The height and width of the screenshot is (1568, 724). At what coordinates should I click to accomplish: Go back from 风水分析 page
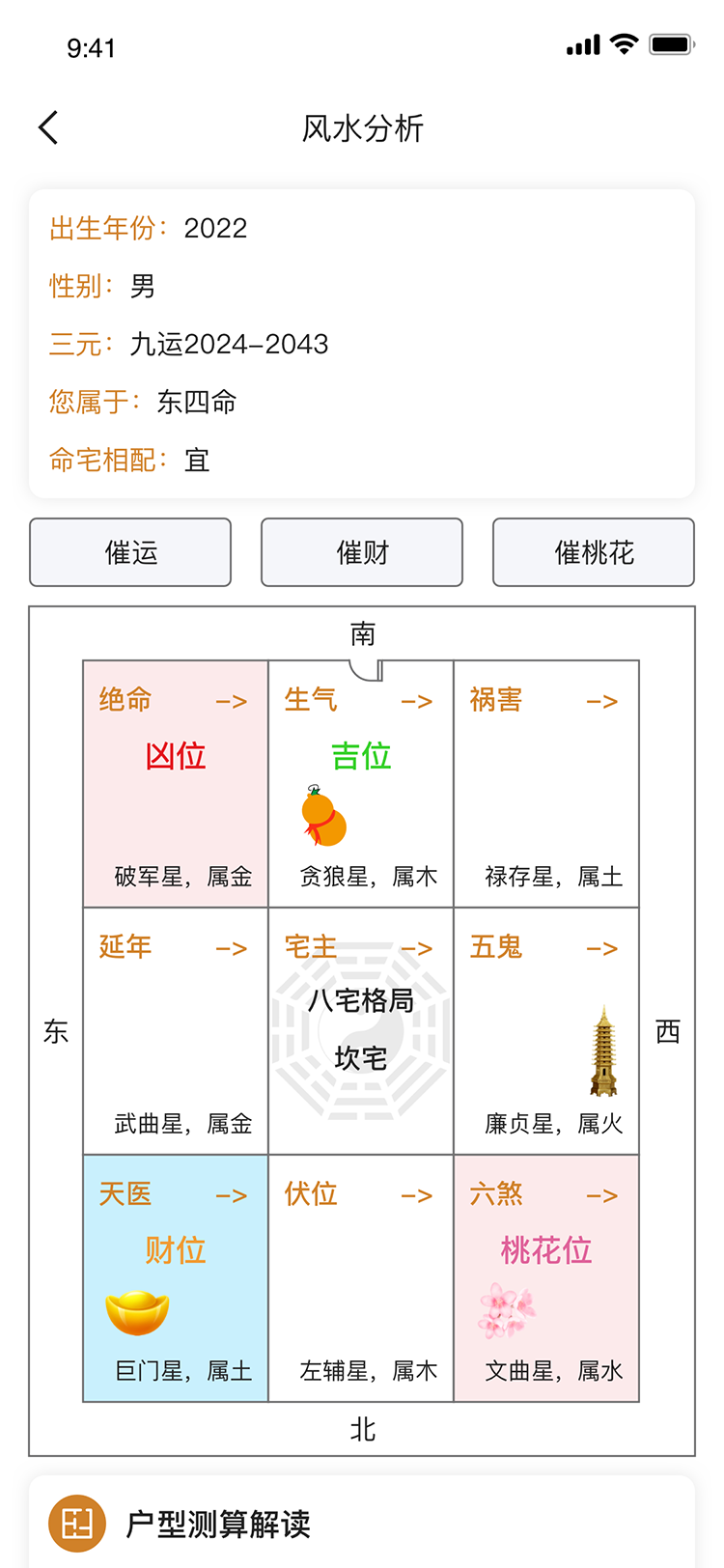tap(48, 127)
